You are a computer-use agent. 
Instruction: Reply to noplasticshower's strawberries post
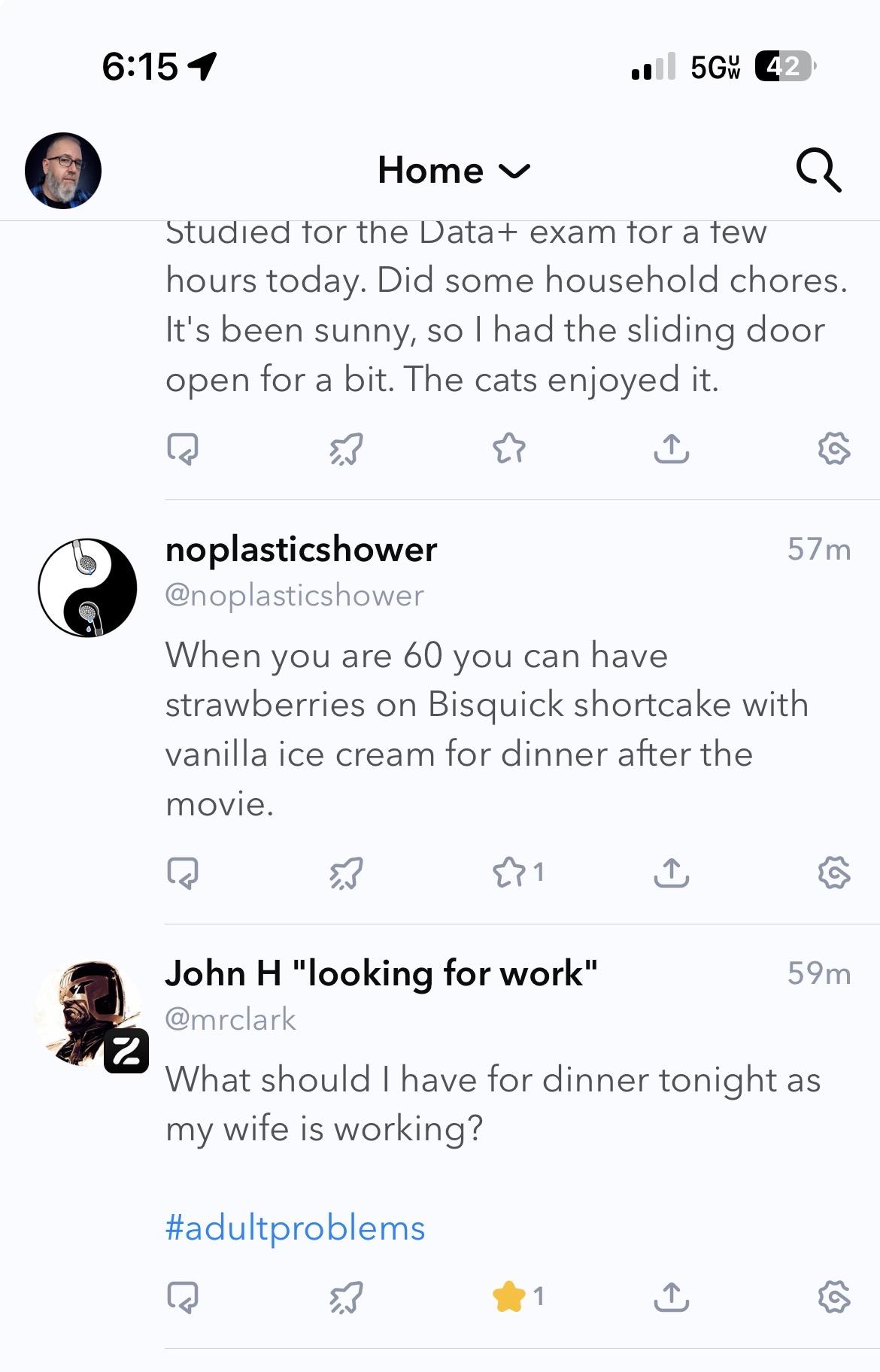[x=183, y=873]
